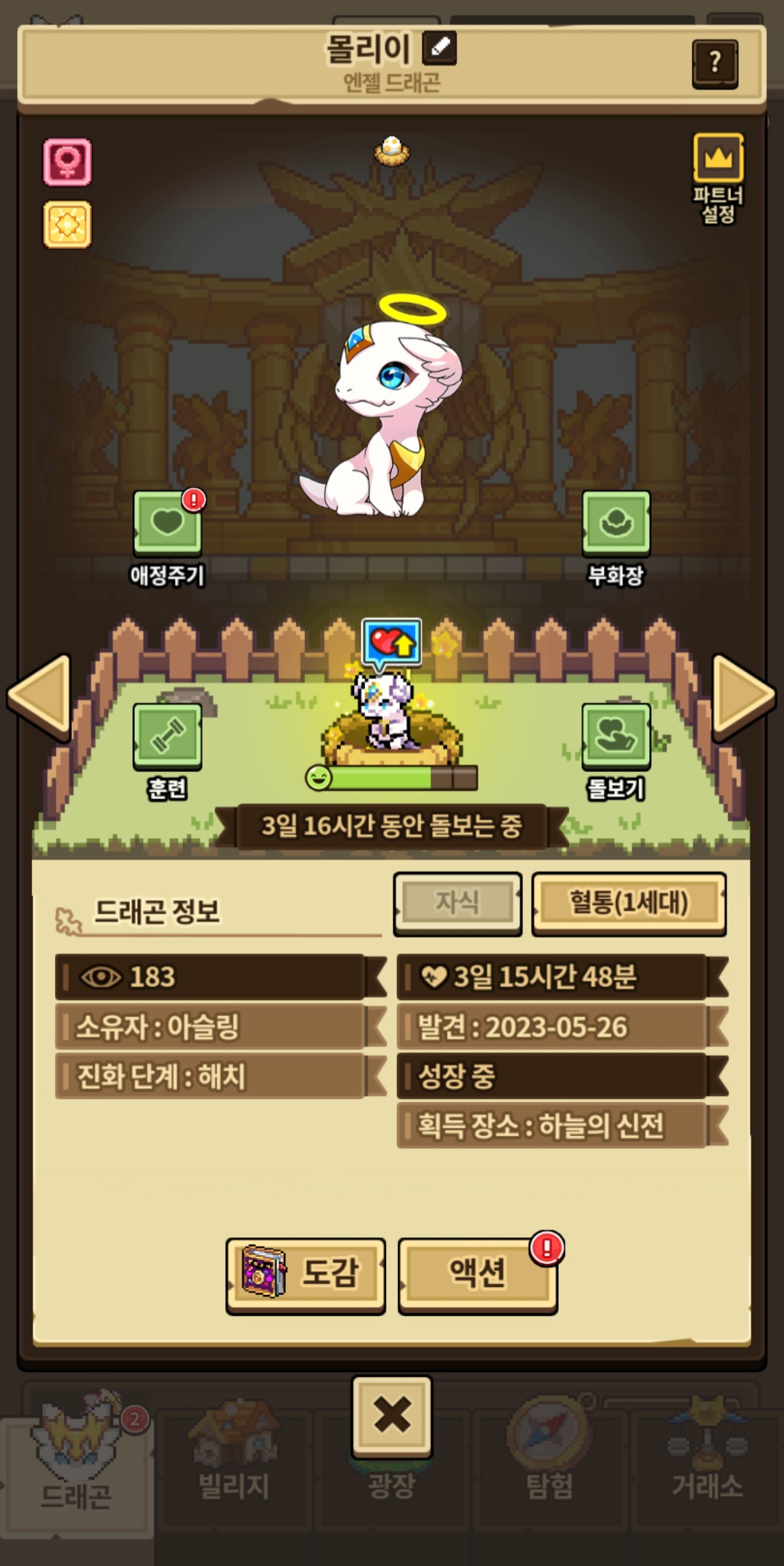This screenshot has width=784, height=1566.
Task: Go to next dragon with right arrow
Action: (x=743, y=695)
